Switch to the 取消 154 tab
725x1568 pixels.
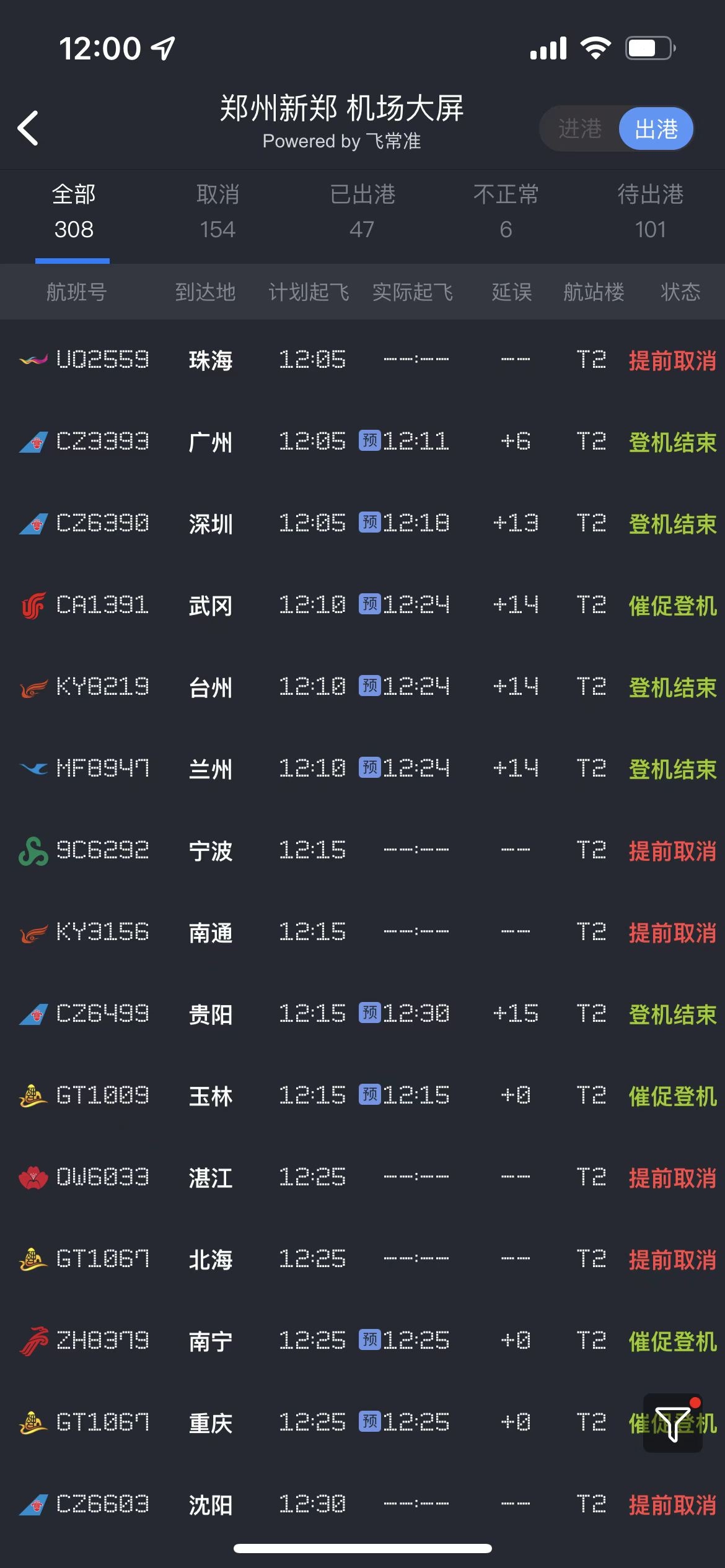pos(217,212)
